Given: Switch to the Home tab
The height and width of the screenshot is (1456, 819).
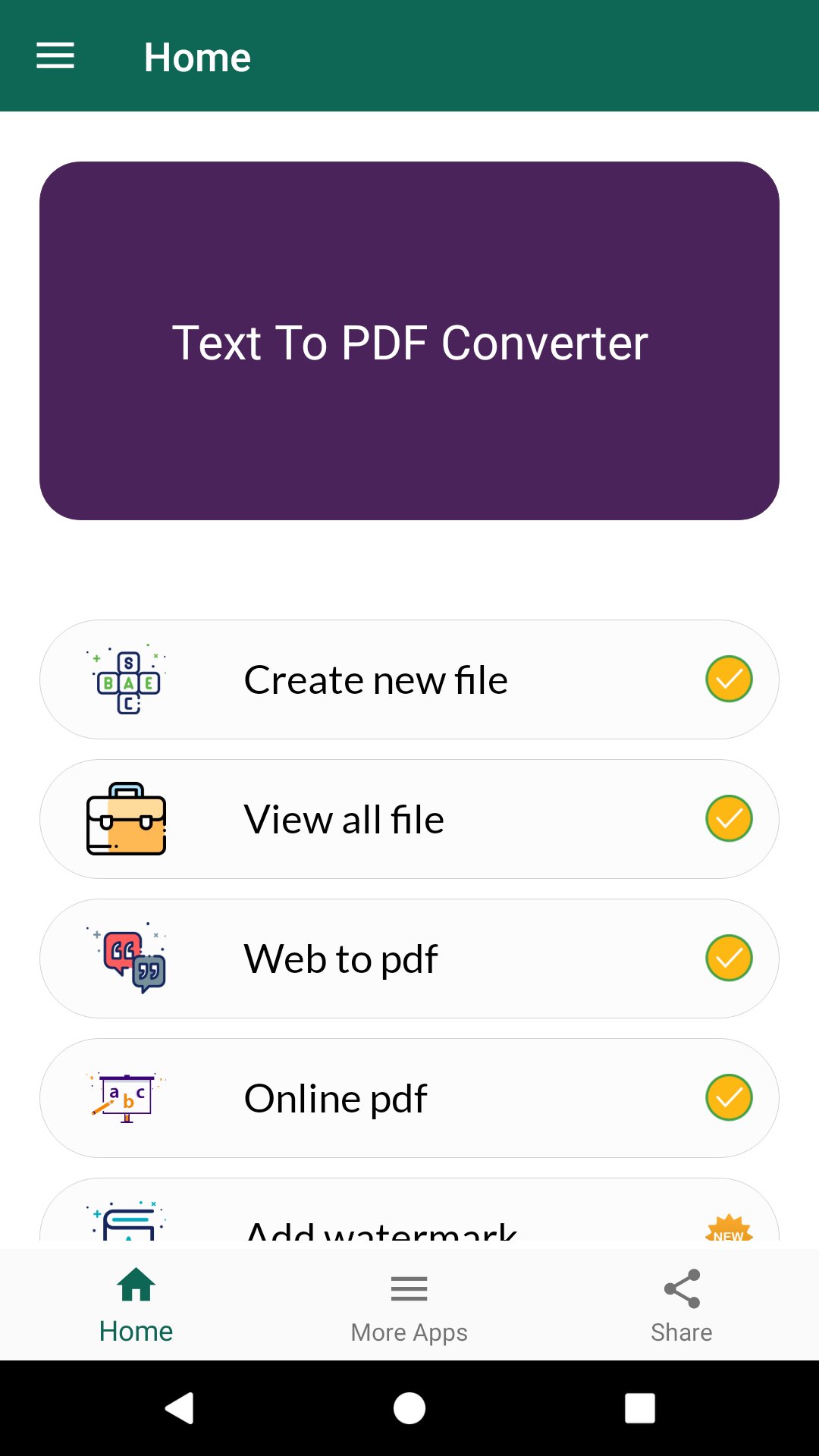Looking at the screenshot, I should [136, 1306].
